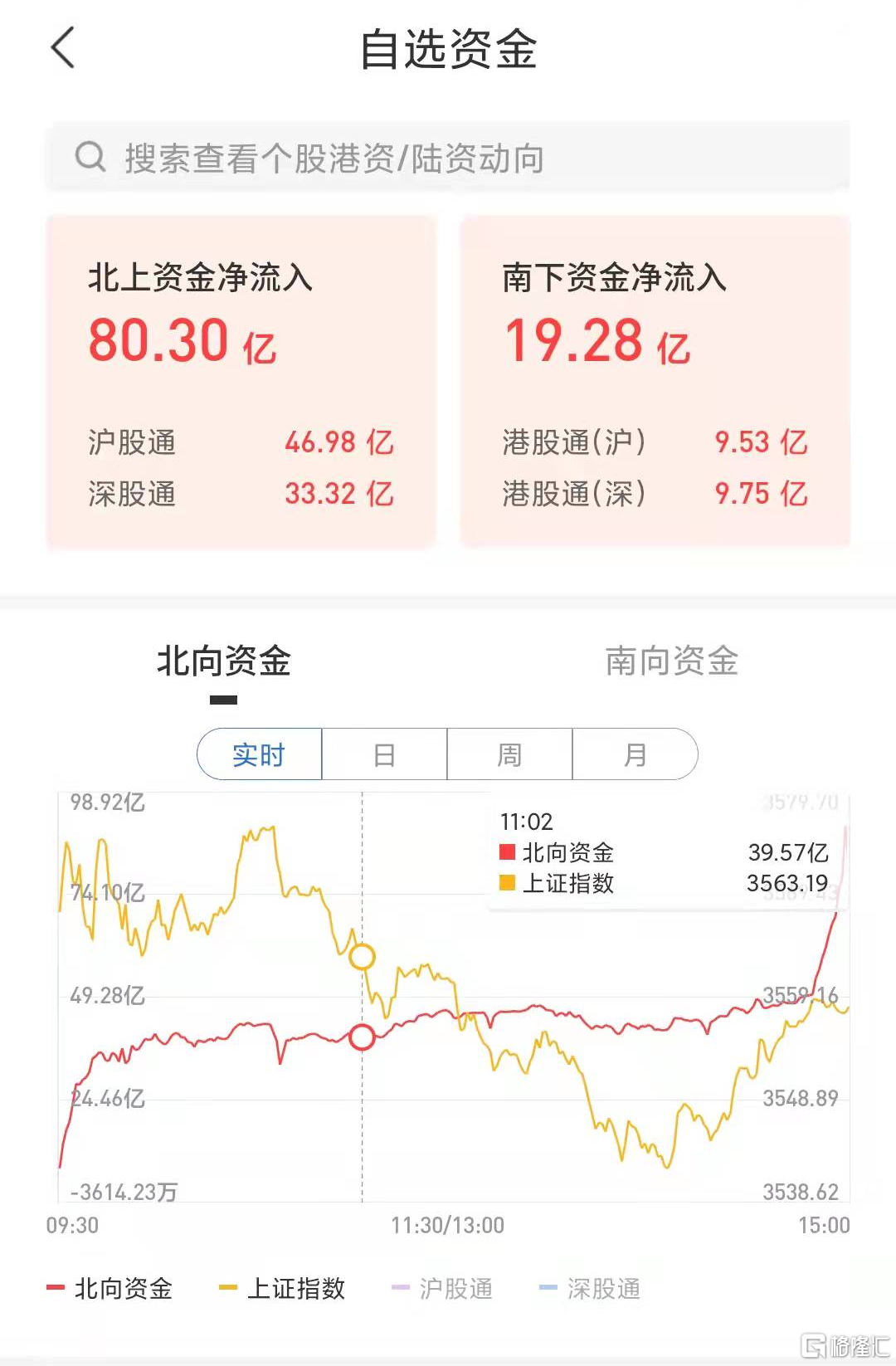Select the 实时 chart period

click(259, 754)
